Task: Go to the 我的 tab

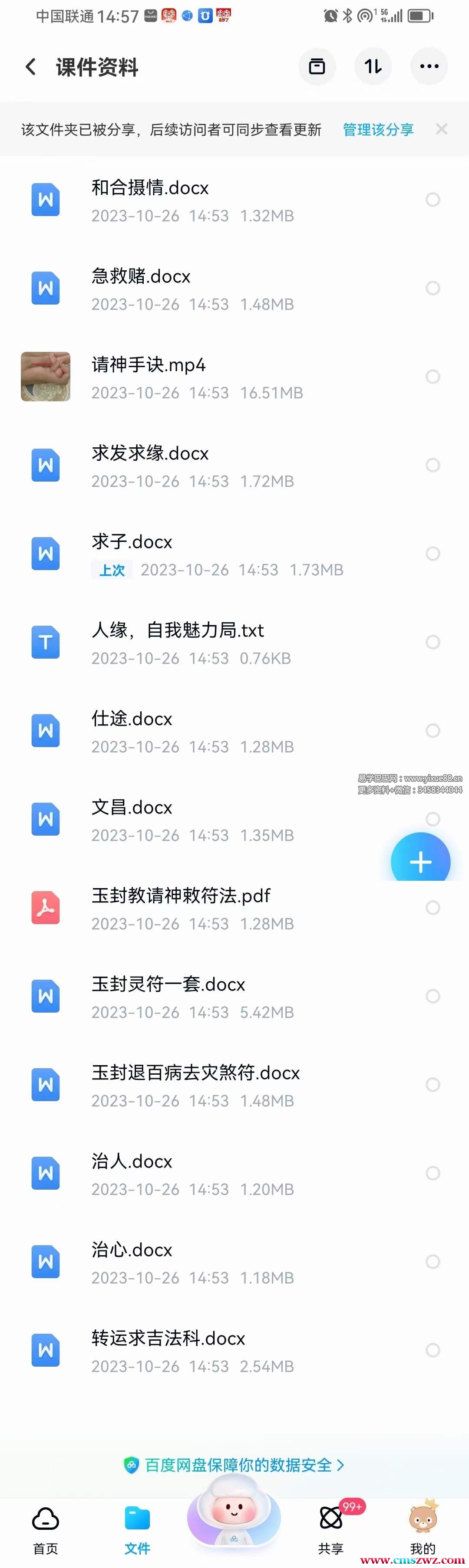Action: click(x=423, y=1528)
